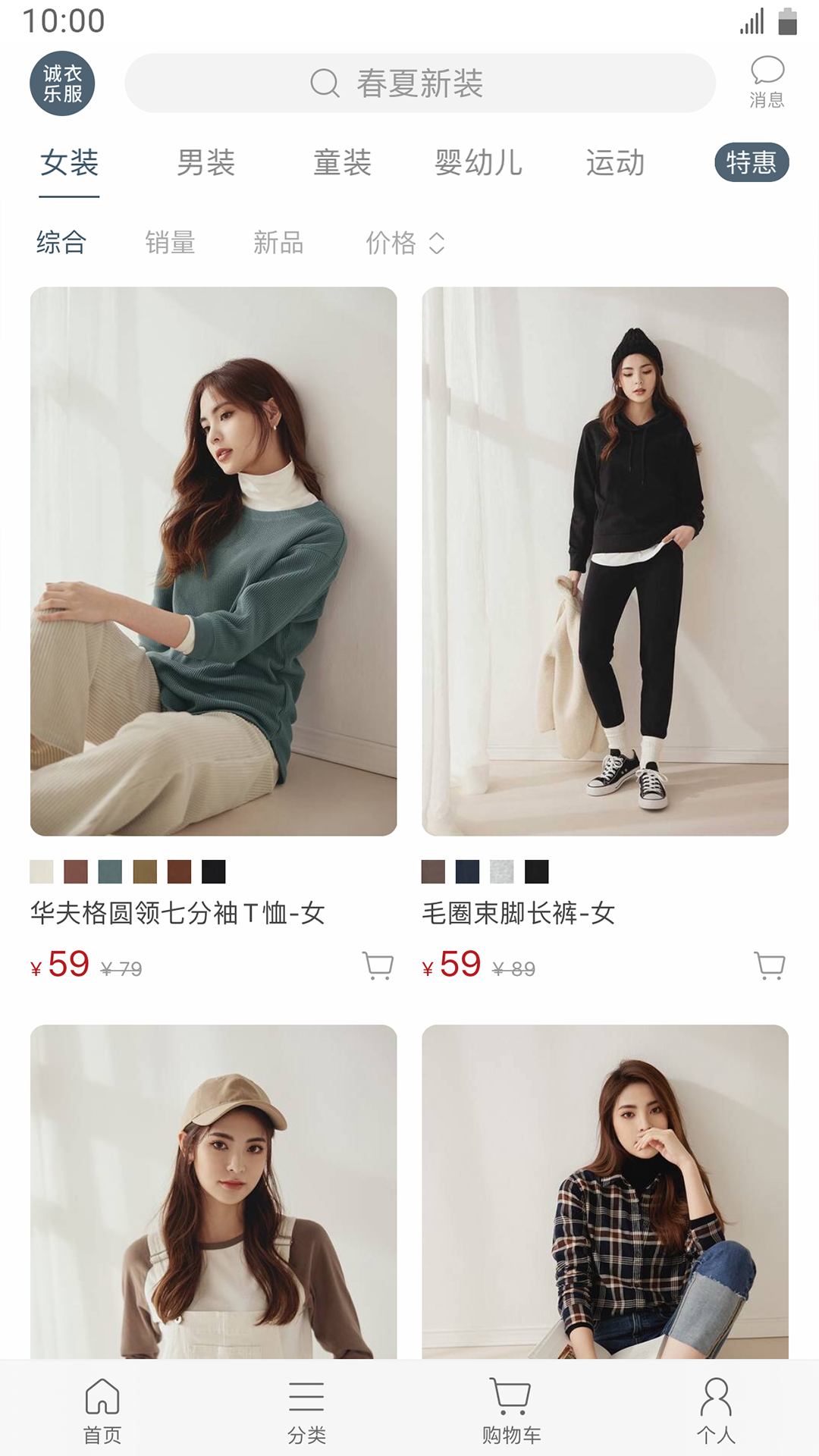
Task: Switch to the 男装 menswear tab
Action: pos(205,163)
